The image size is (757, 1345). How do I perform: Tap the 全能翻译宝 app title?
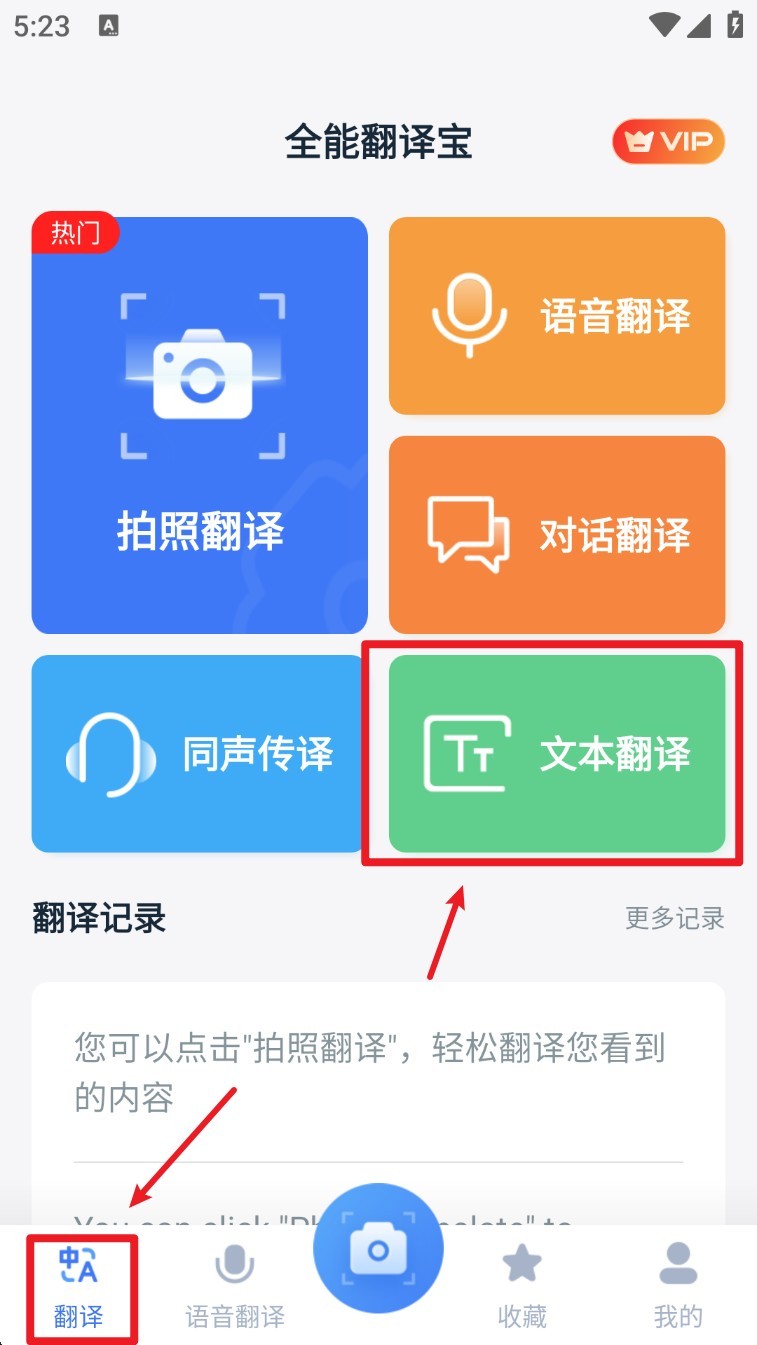[x=378, y=141]
